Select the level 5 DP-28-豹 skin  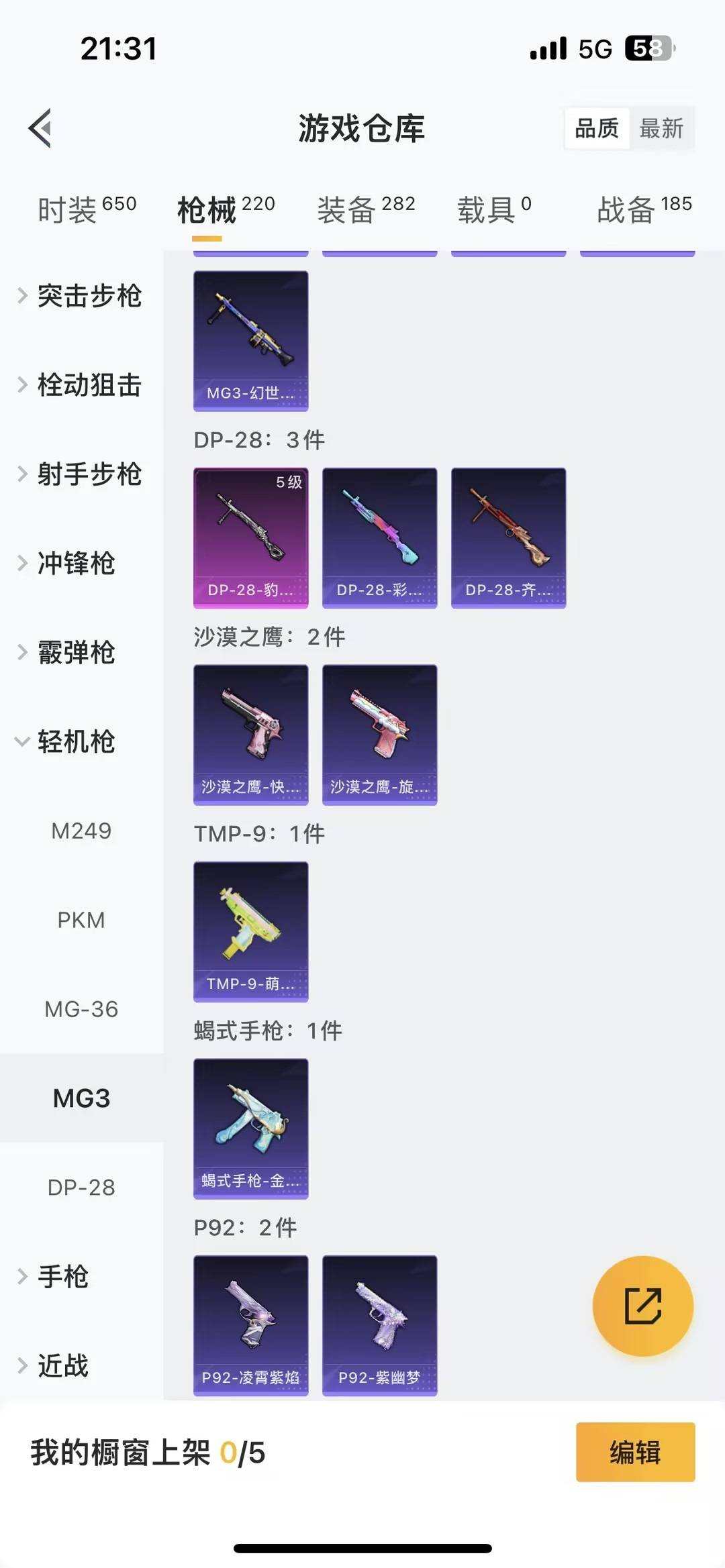[250, 537]
